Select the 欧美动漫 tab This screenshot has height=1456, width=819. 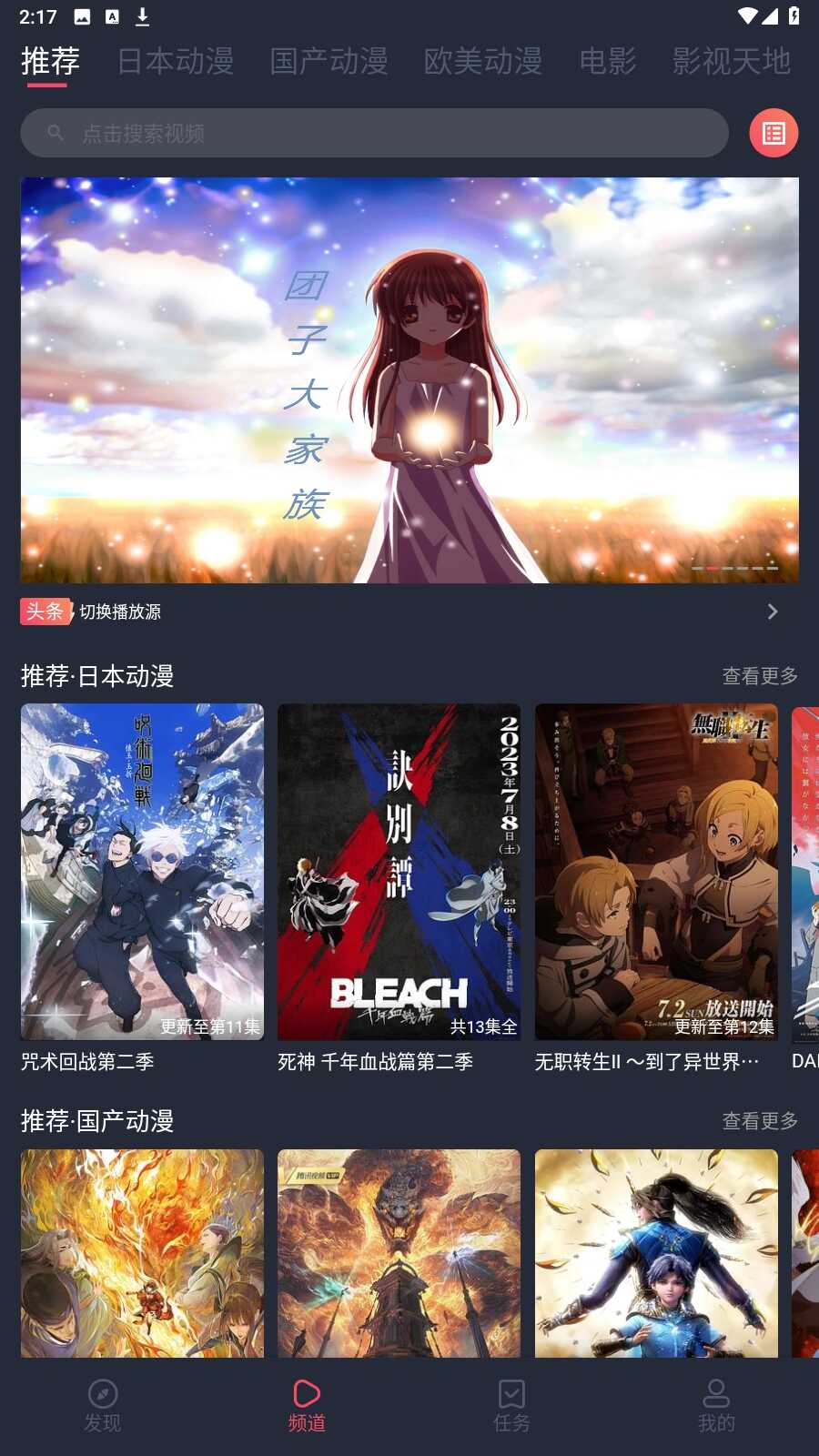[482, 61]
